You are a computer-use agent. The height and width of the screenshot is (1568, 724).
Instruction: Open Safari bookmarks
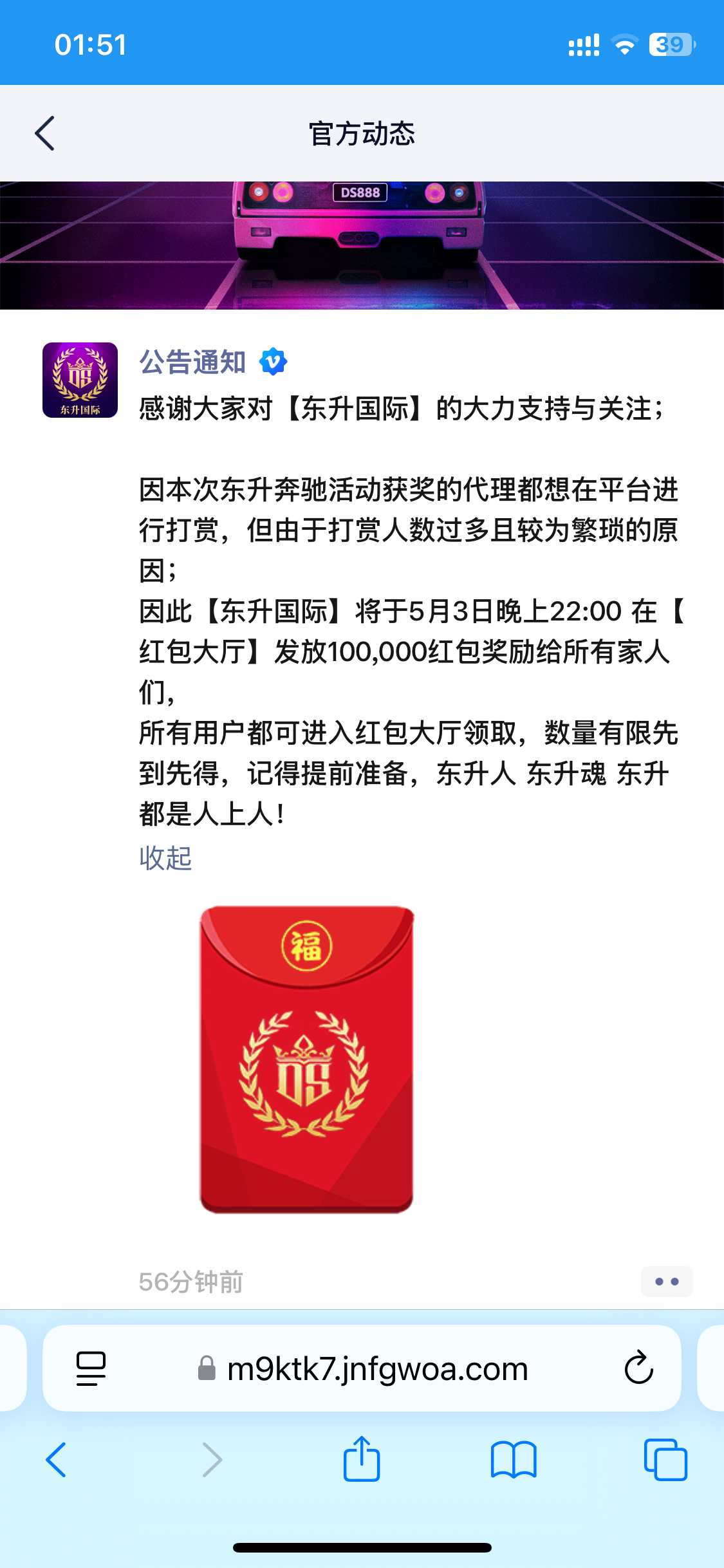click(513, 1460)
